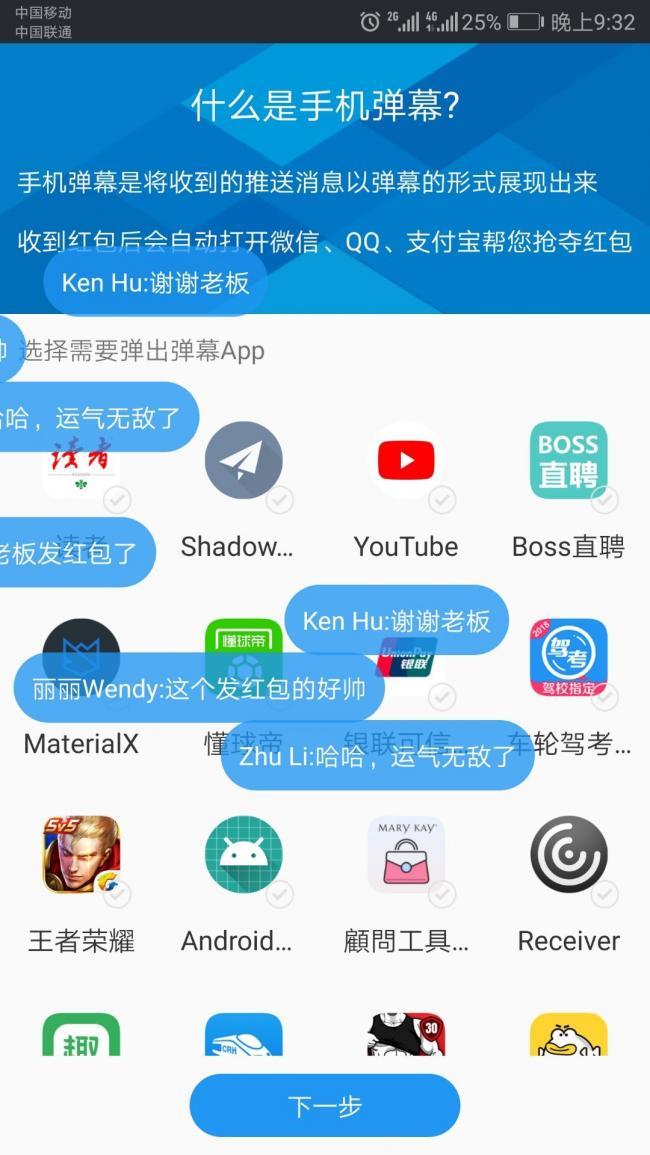Tap the 下一步 button
The image size is (650, 1155).
click(324, 1106)
